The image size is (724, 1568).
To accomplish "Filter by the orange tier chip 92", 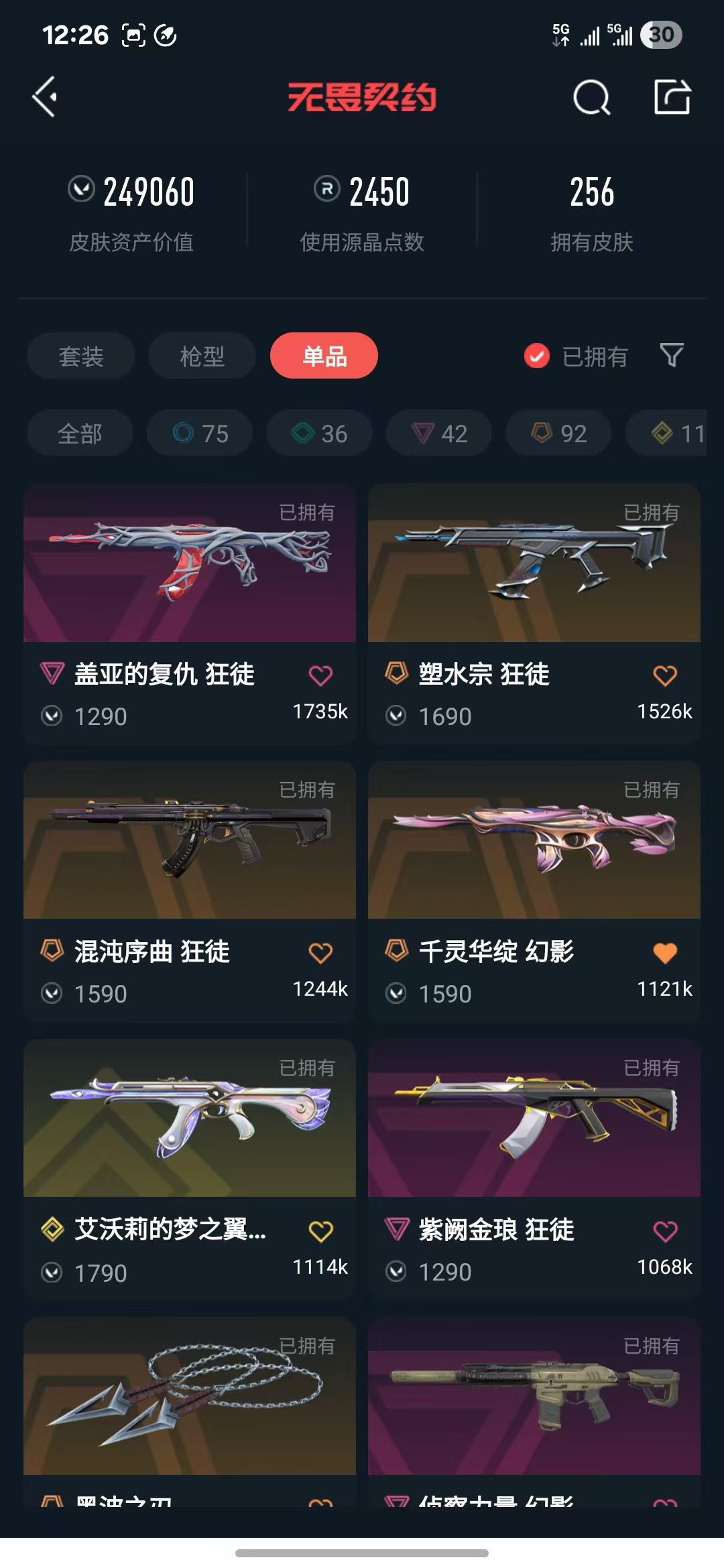I will (x=558, y=434).
